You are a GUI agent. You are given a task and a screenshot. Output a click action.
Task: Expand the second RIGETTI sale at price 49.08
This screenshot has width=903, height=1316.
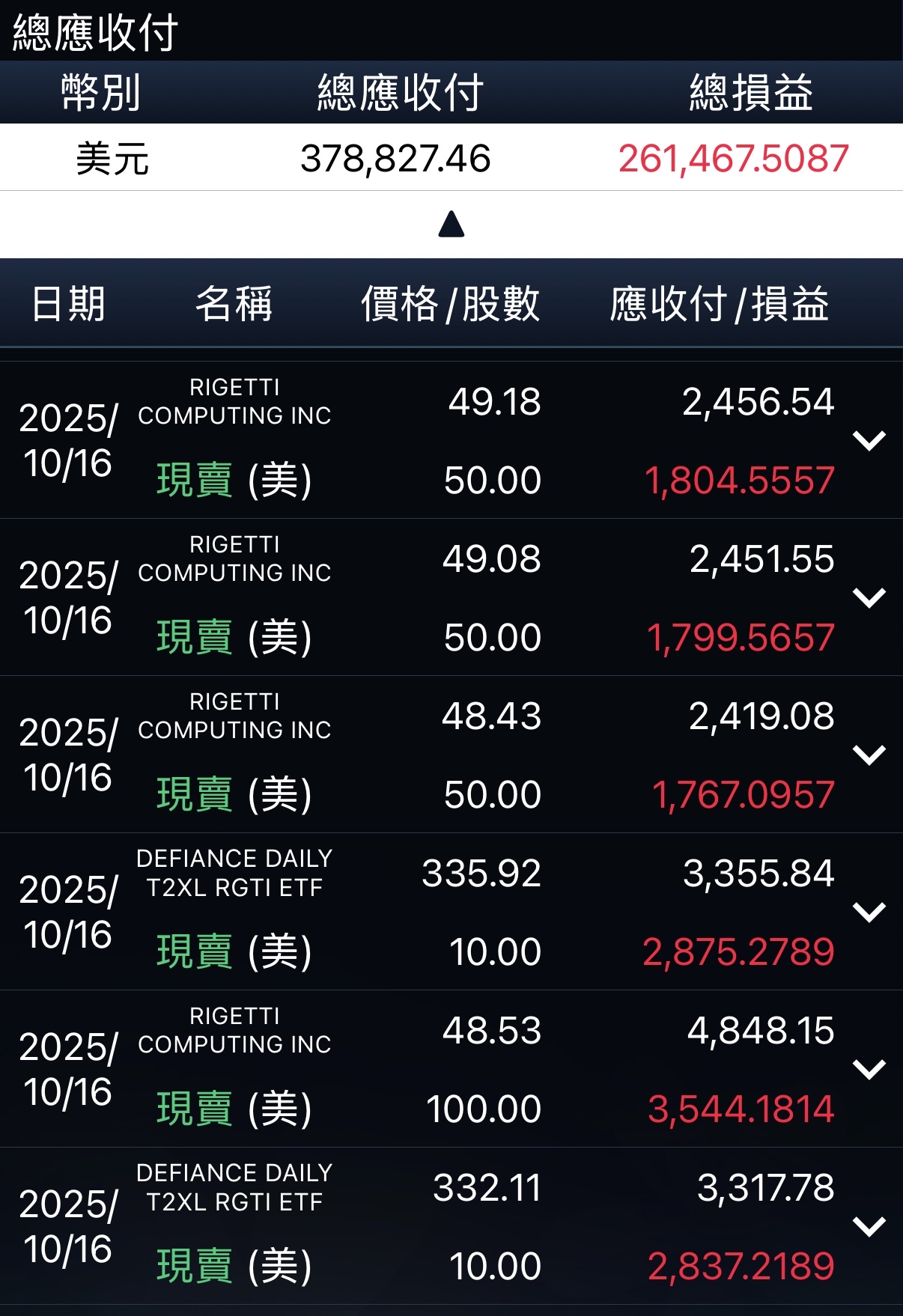tap(869, 597)
